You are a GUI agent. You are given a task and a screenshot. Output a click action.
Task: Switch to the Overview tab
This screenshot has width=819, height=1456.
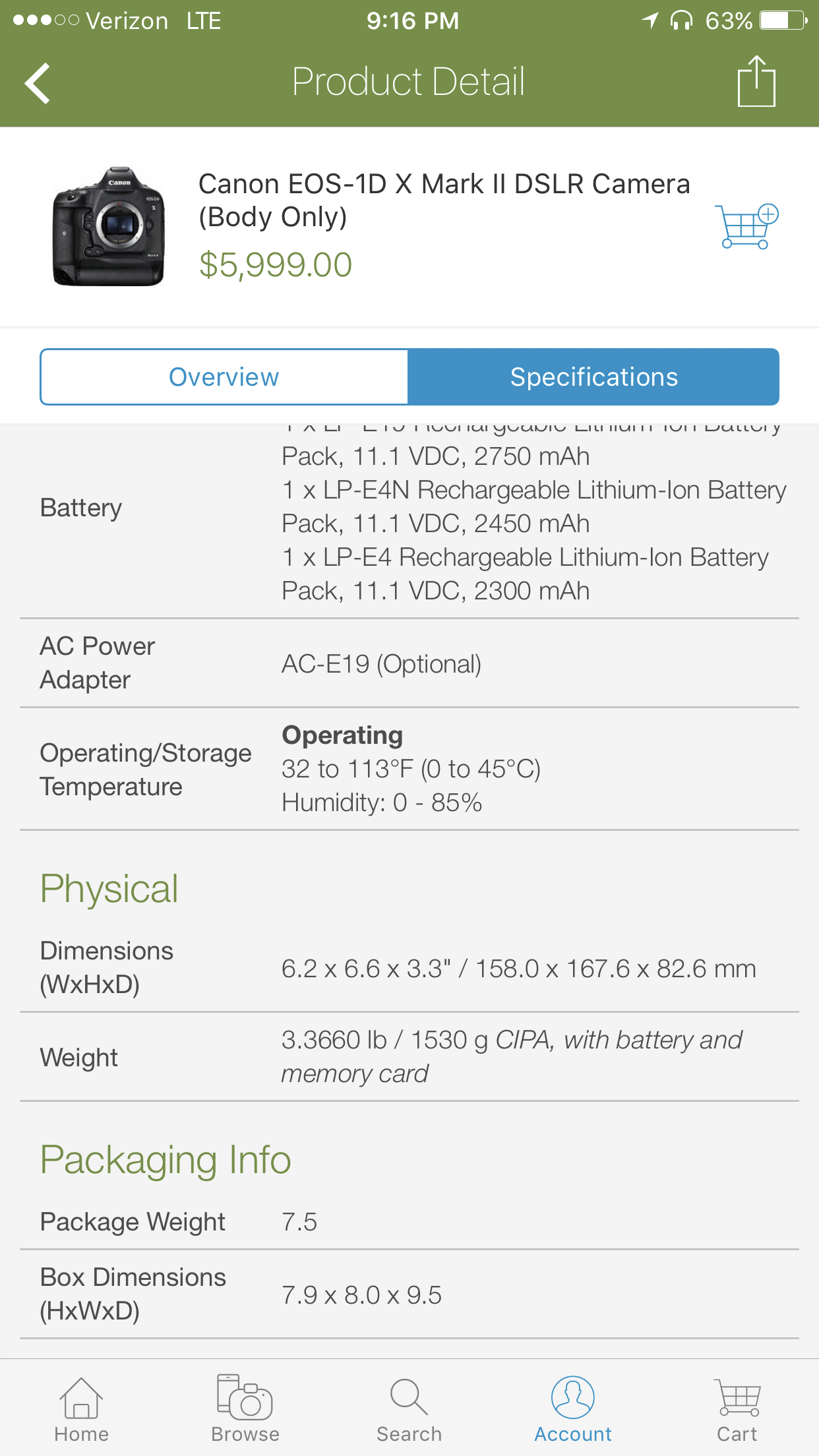[224, 377]
